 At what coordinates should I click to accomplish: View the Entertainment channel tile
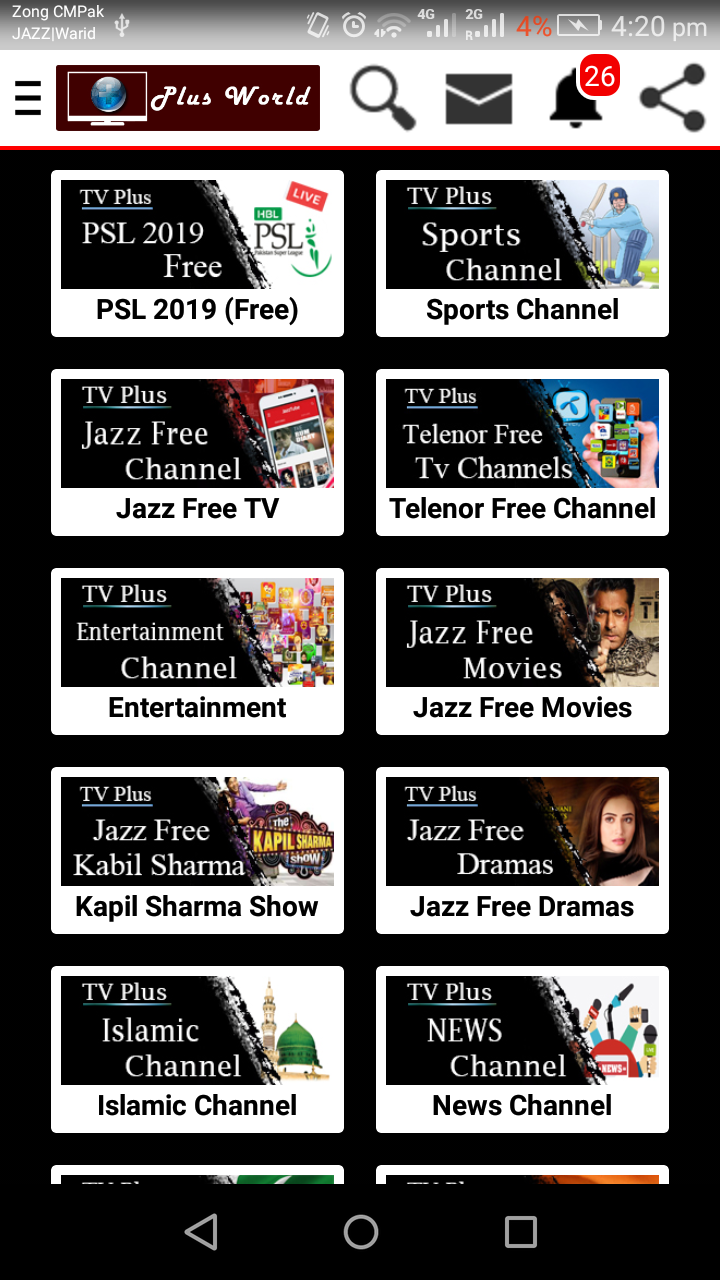click(x=197, y=651)
